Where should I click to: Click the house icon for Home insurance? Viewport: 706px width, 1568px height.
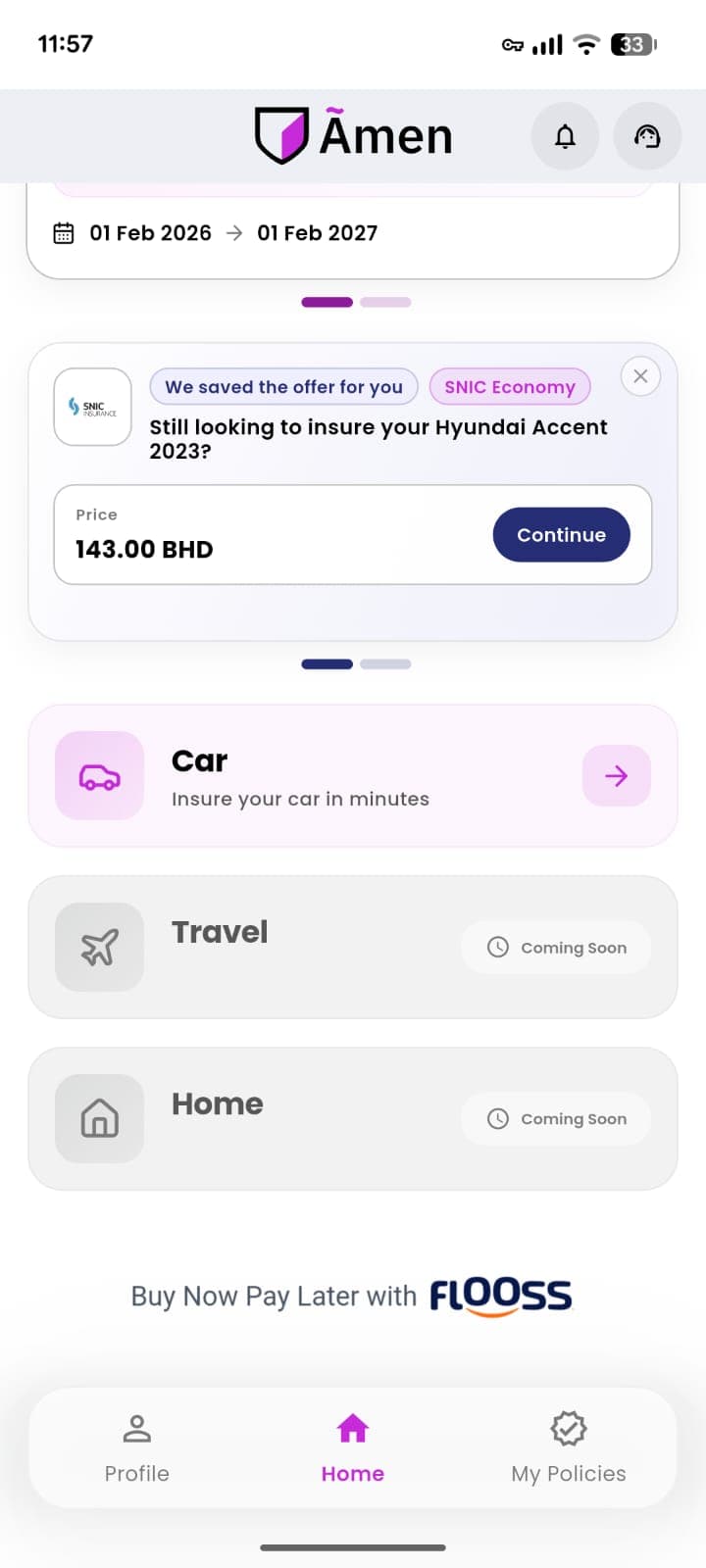point(98,1118)
